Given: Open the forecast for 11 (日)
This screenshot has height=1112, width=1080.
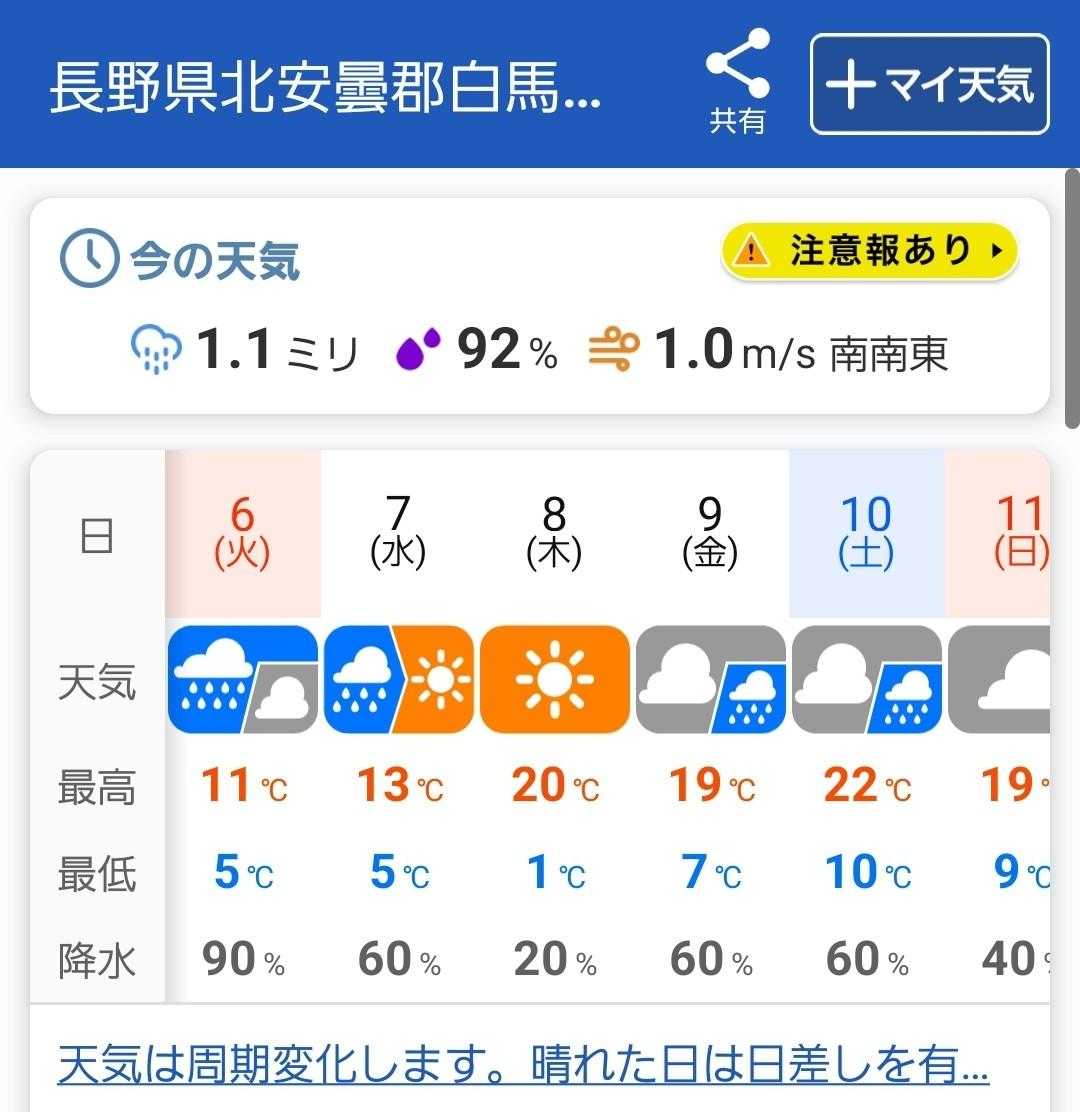Looking at the screenshot, I should coord(998,533).
